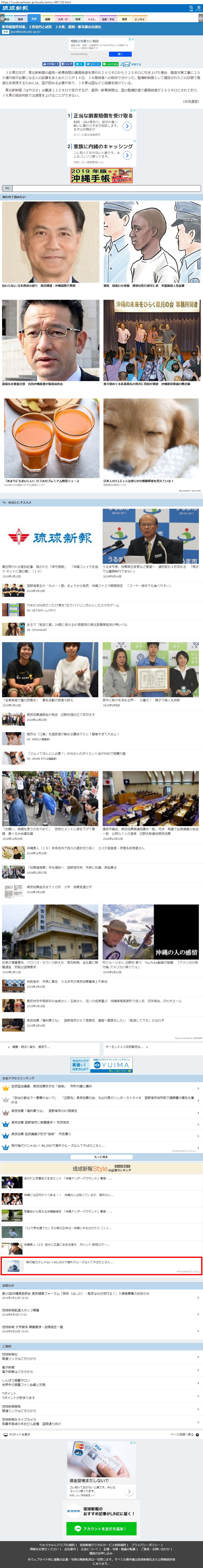203x1568 pixels.
Task: Open the 2019年版 沖縄手帳 banner
Action: point(102,176)
